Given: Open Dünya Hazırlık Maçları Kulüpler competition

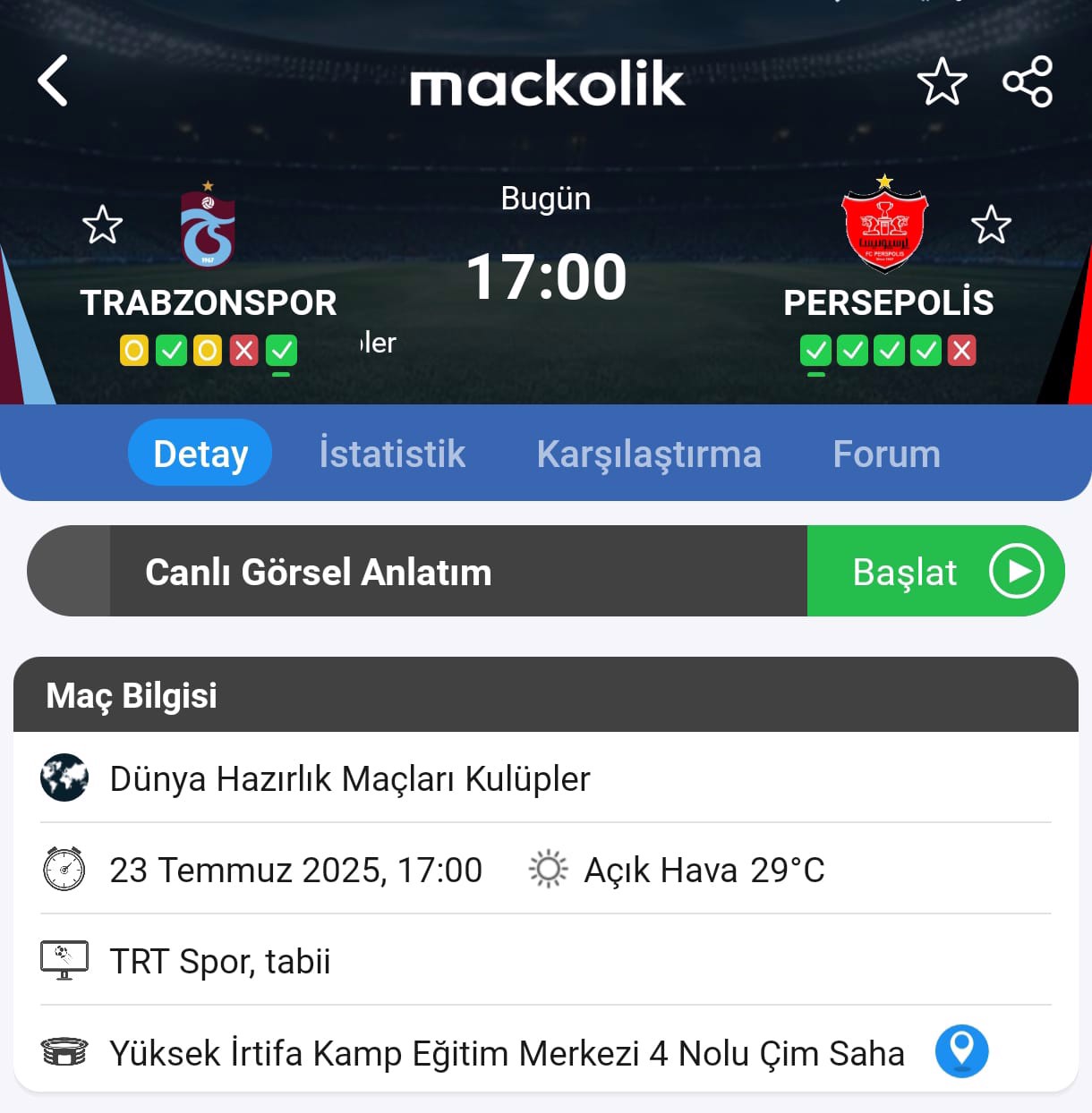Looking at the screenshot, I should coord(349,778).
